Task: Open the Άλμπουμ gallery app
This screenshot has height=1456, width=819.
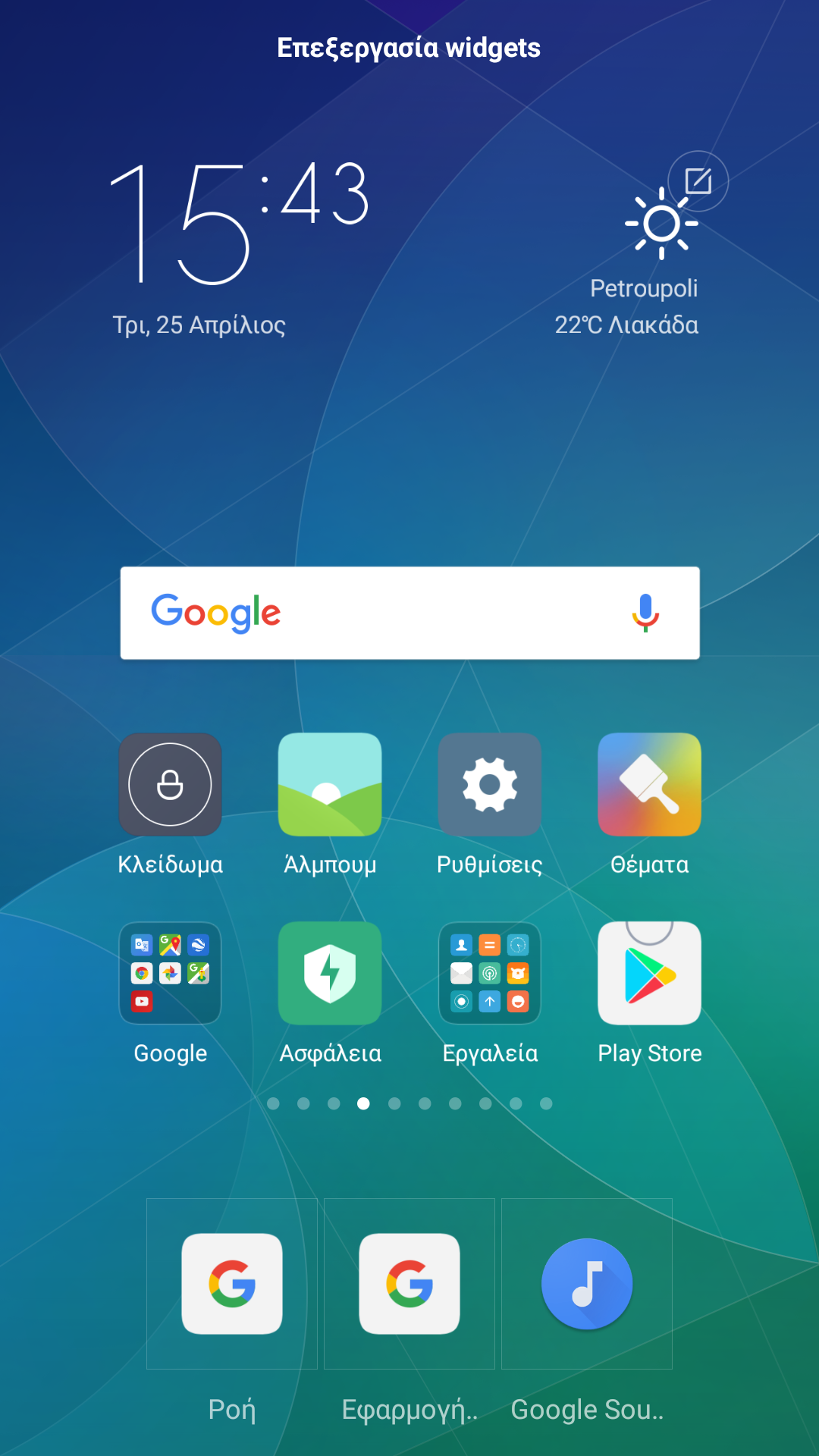Action: click(330, 784)
